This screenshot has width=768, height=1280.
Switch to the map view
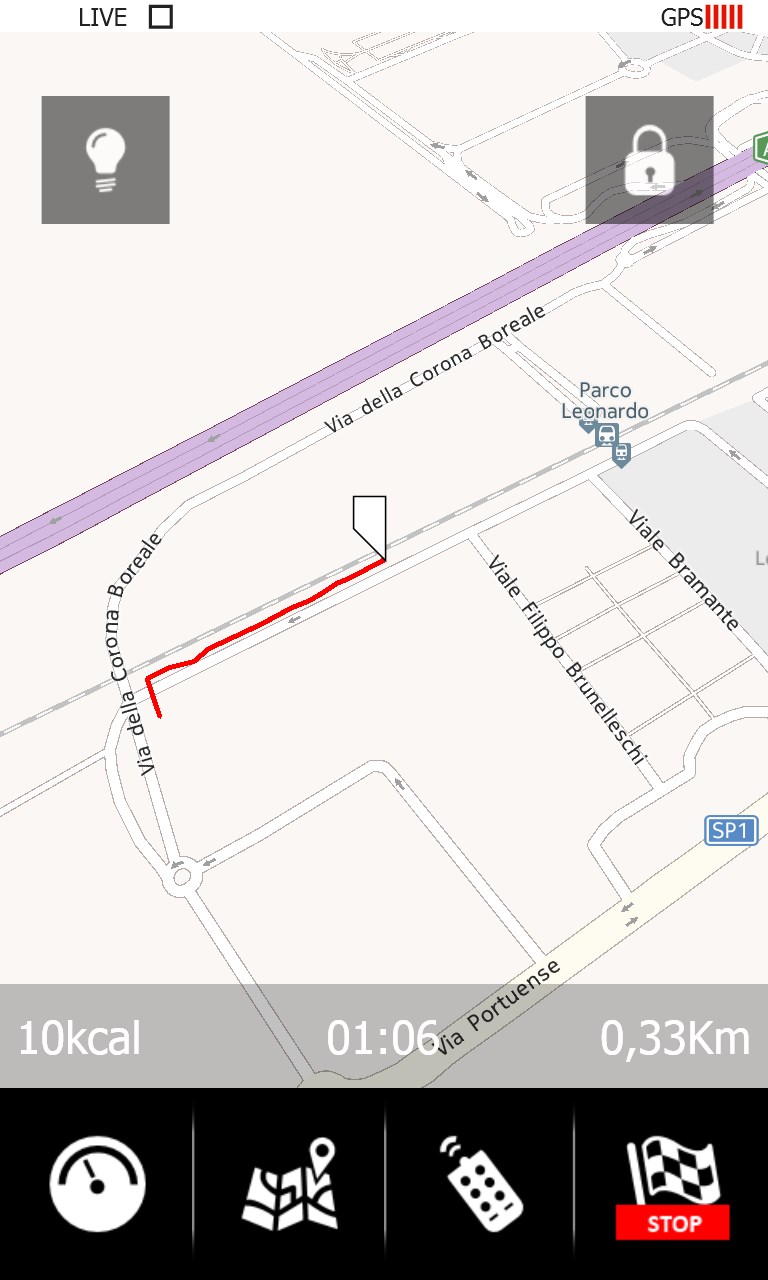tap(289, 1184)
